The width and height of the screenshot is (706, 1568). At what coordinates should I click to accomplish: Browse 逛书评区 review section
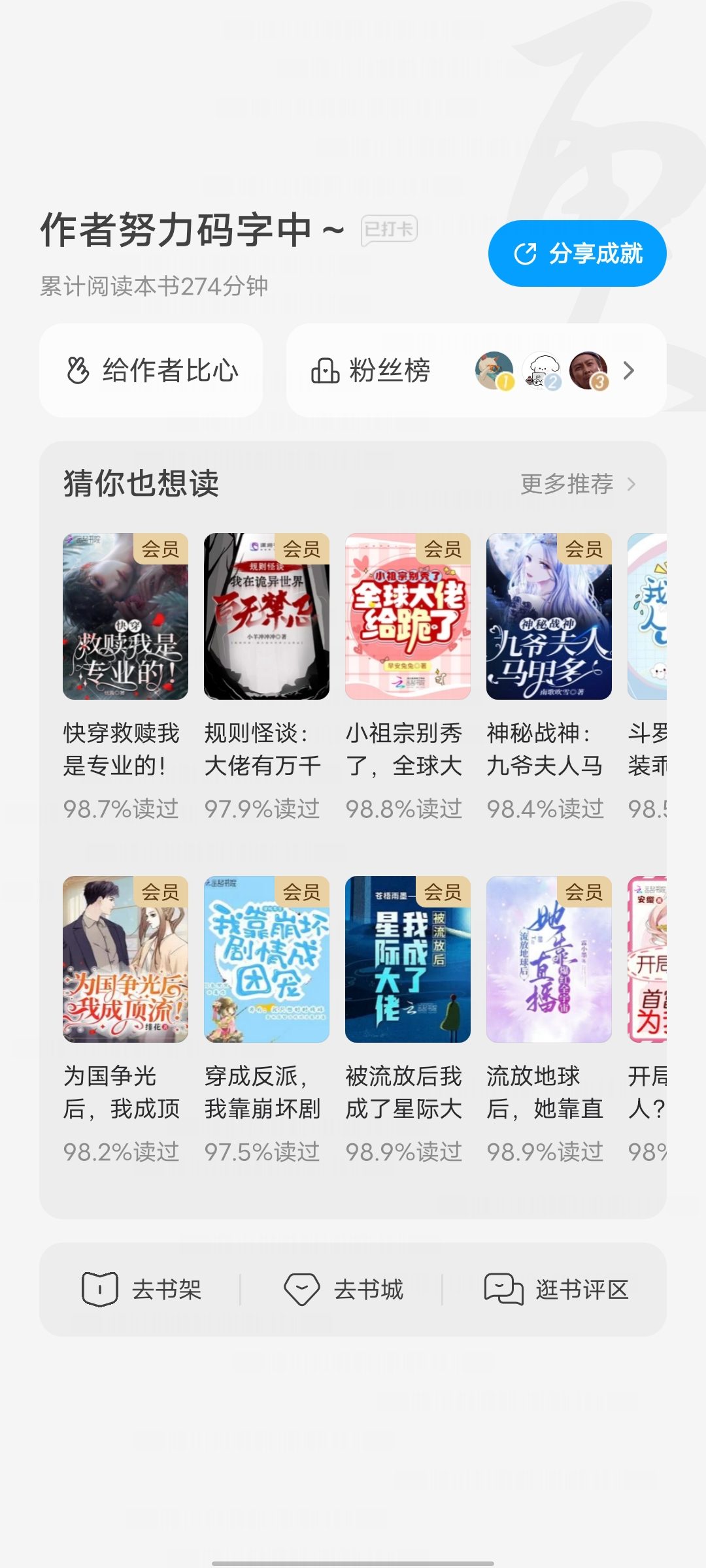556,1289
